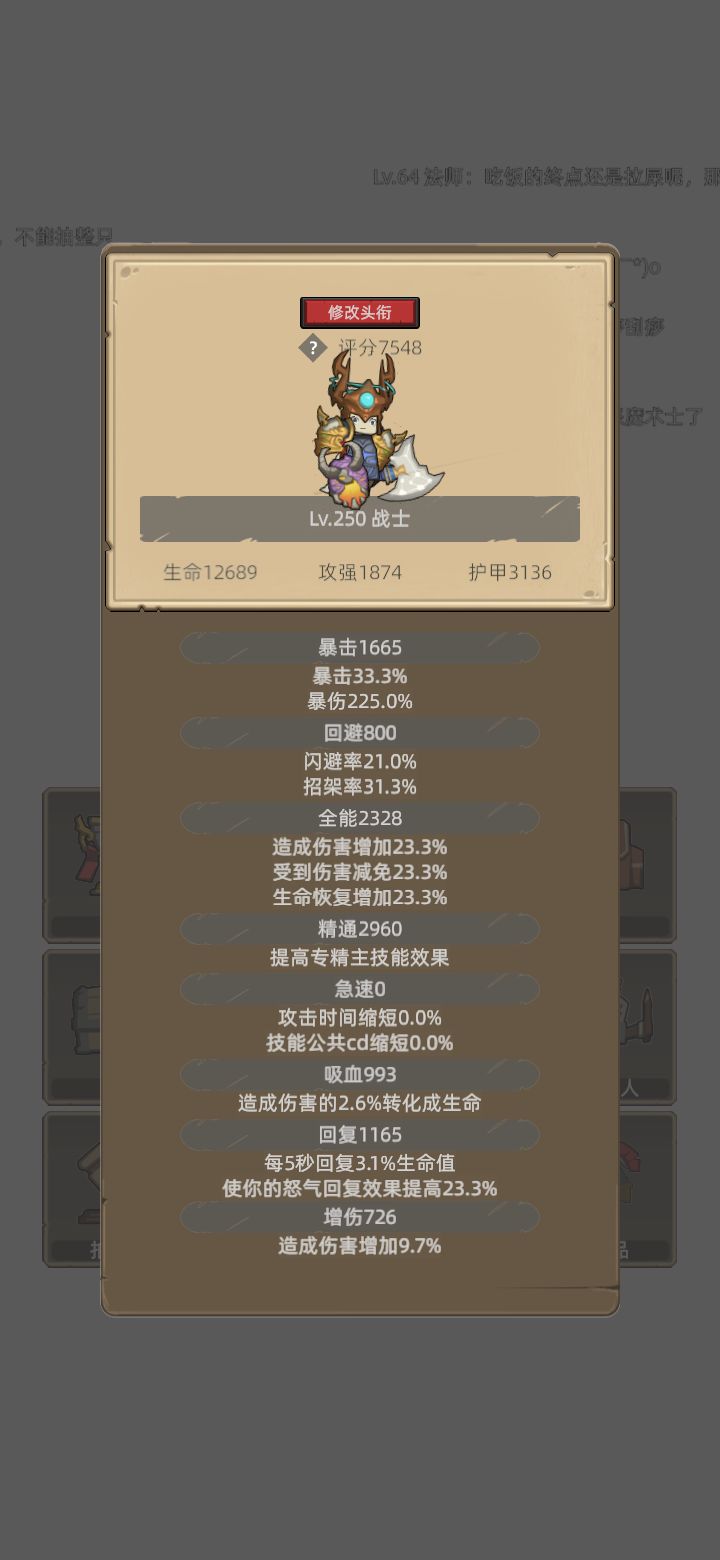Screen dimensions: 720x1560
Task: Click the 急速0 haste stat bar
Action: click(359, 989)
